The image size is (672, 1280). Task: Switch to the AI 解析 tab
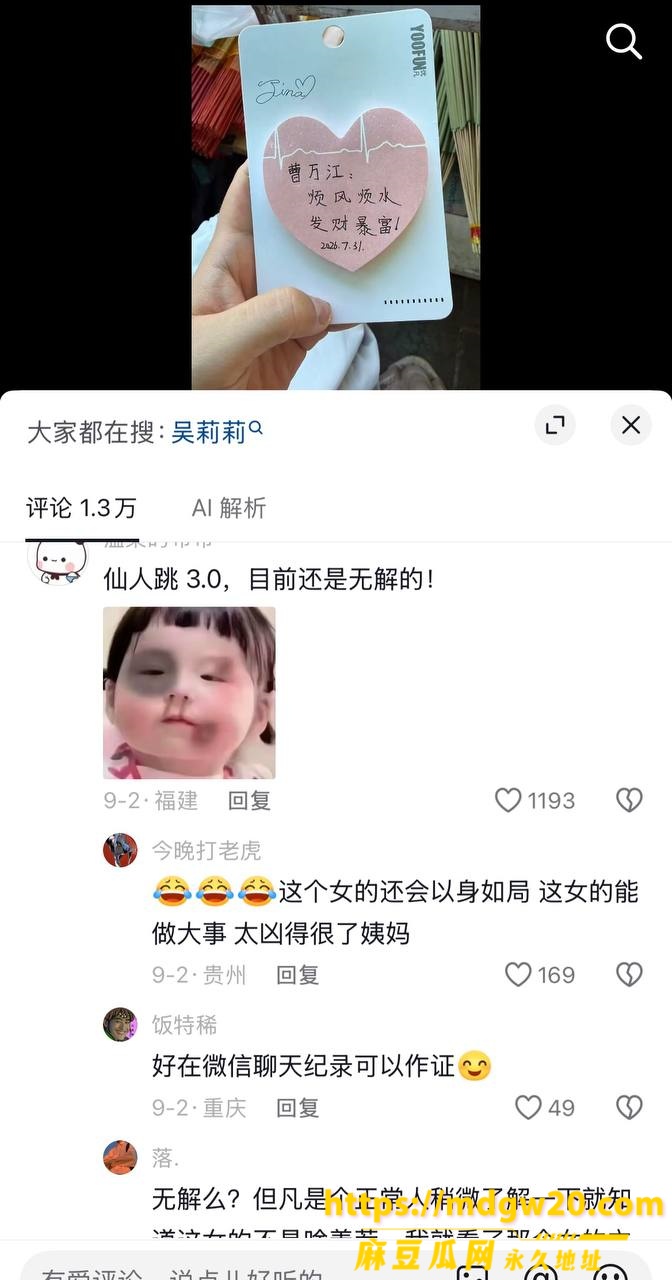[229, 507]
